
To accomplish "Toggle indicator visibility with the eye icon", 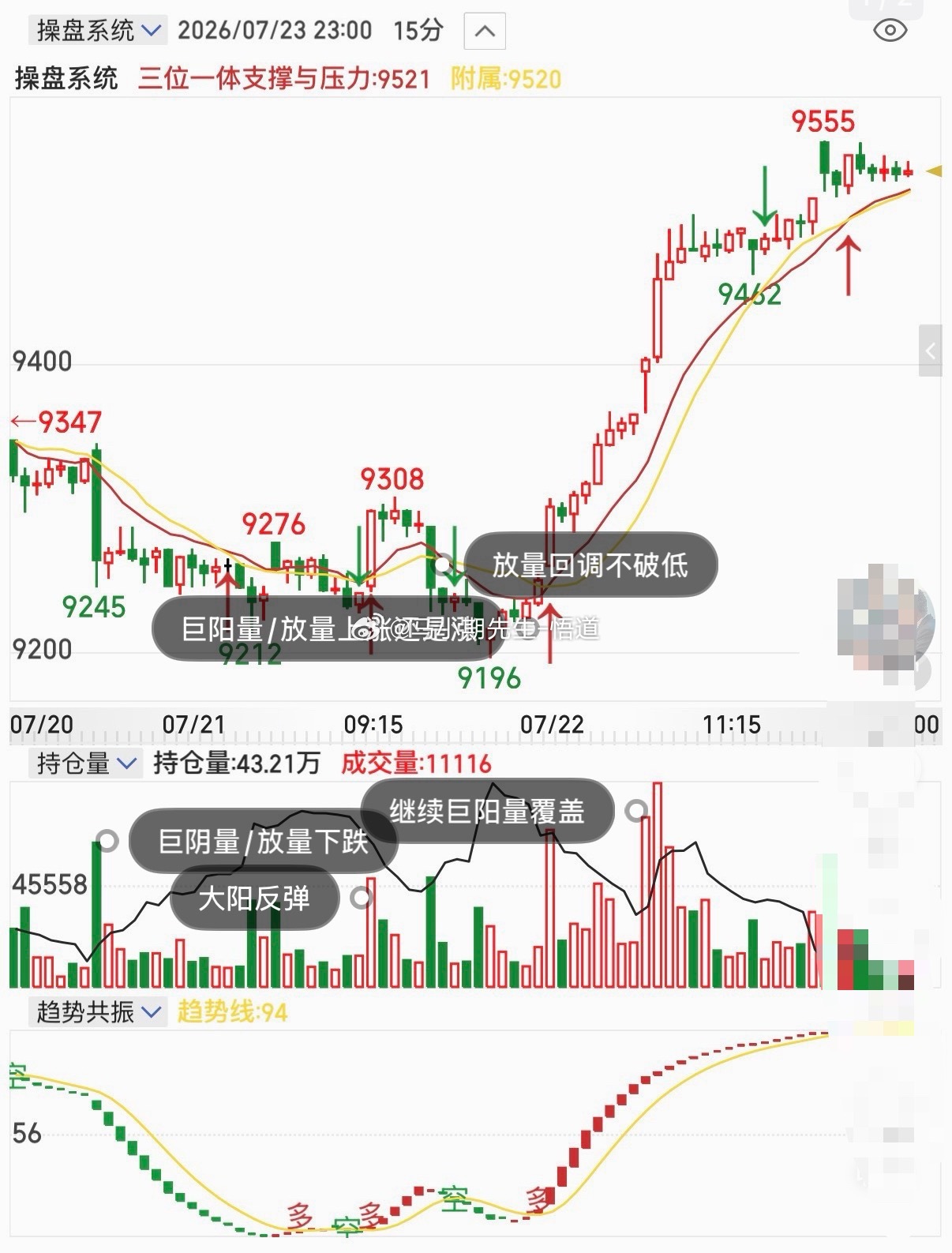I will pyautogui.click(x=890, y=31).
